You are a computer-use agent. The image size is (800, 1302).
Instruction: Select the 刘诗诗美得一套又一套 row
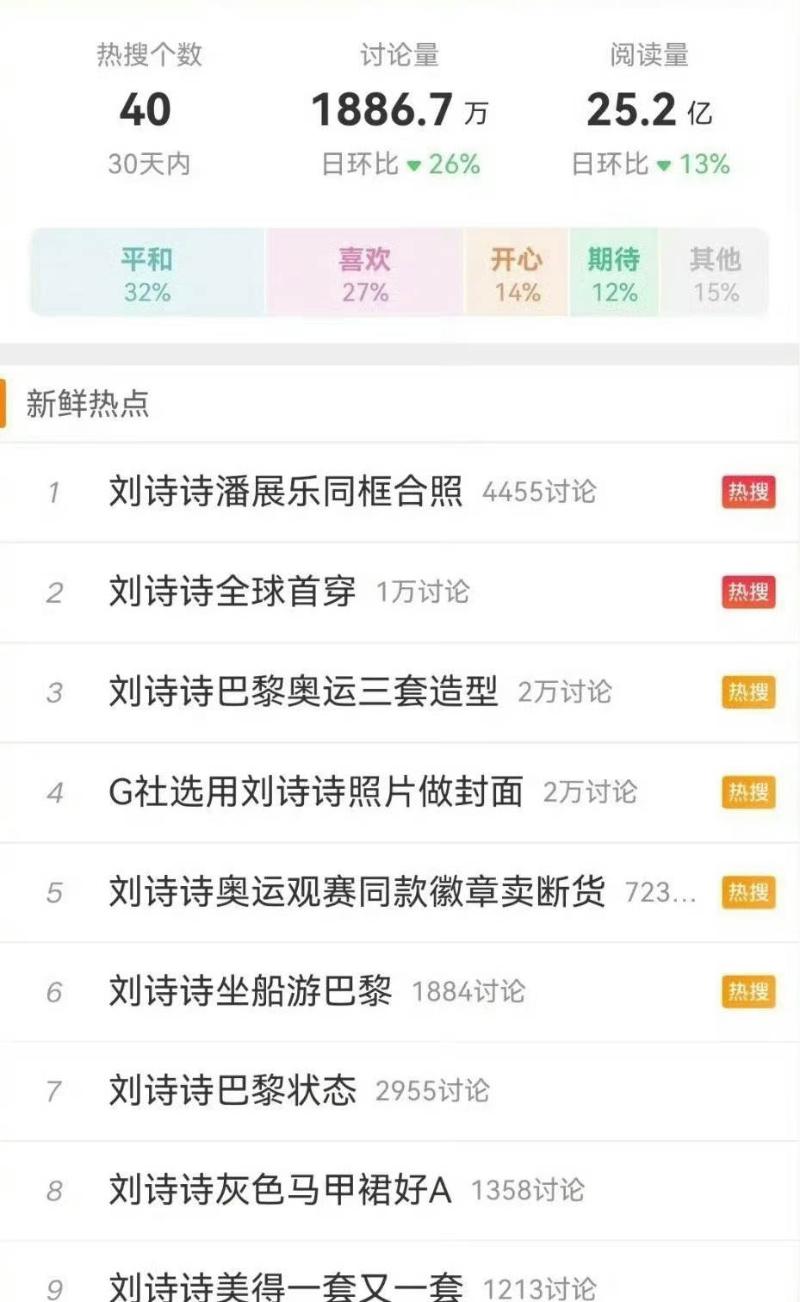285,1284
